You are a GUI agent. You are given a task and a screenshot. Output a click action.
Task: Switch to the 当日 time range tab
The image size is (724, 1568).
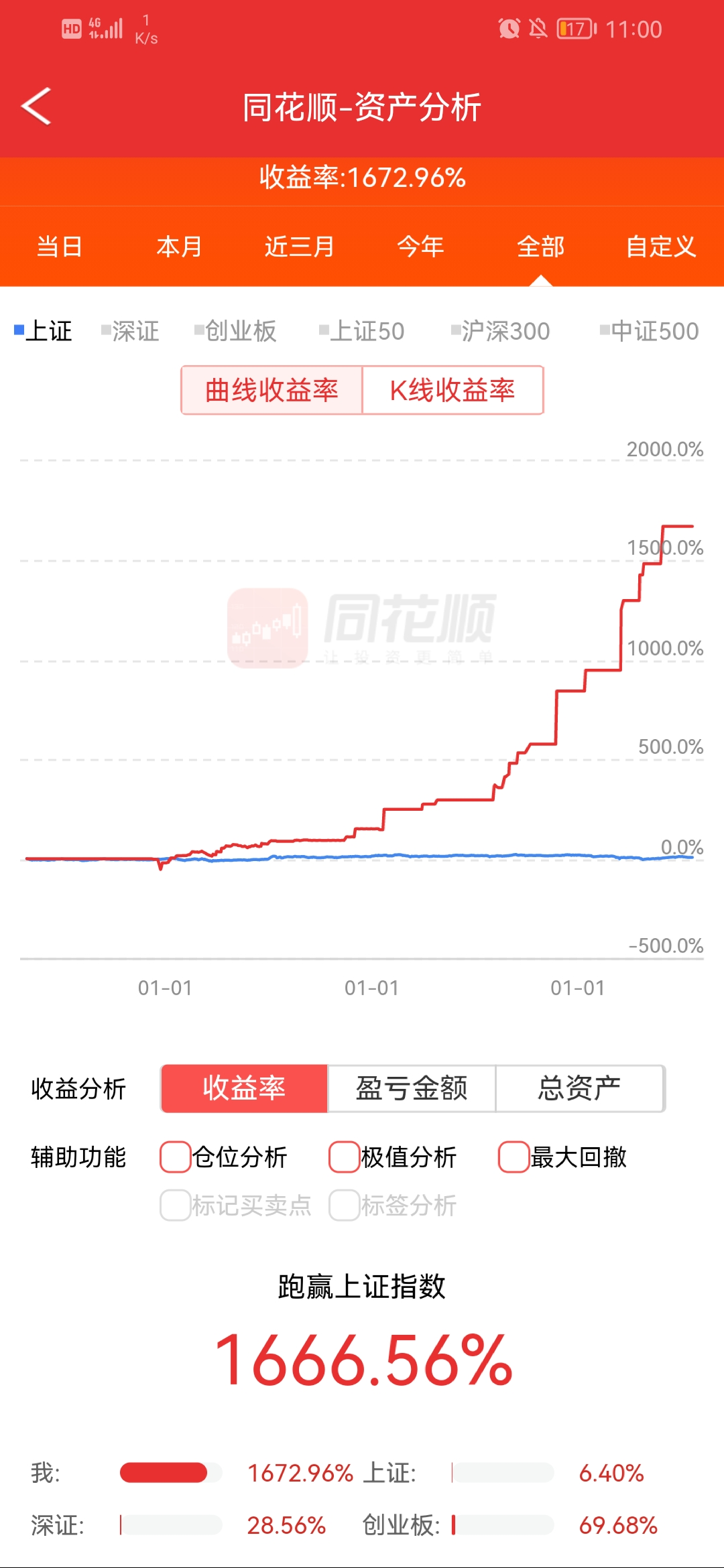(60, 247)
